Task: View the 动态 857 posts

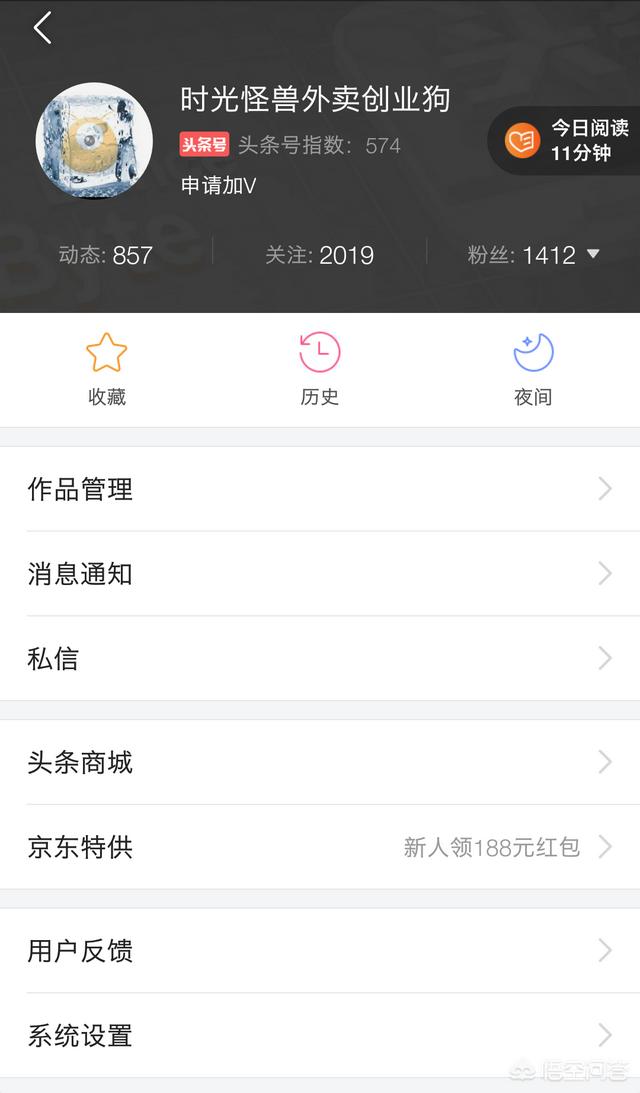Action: (x=105, y=255)
